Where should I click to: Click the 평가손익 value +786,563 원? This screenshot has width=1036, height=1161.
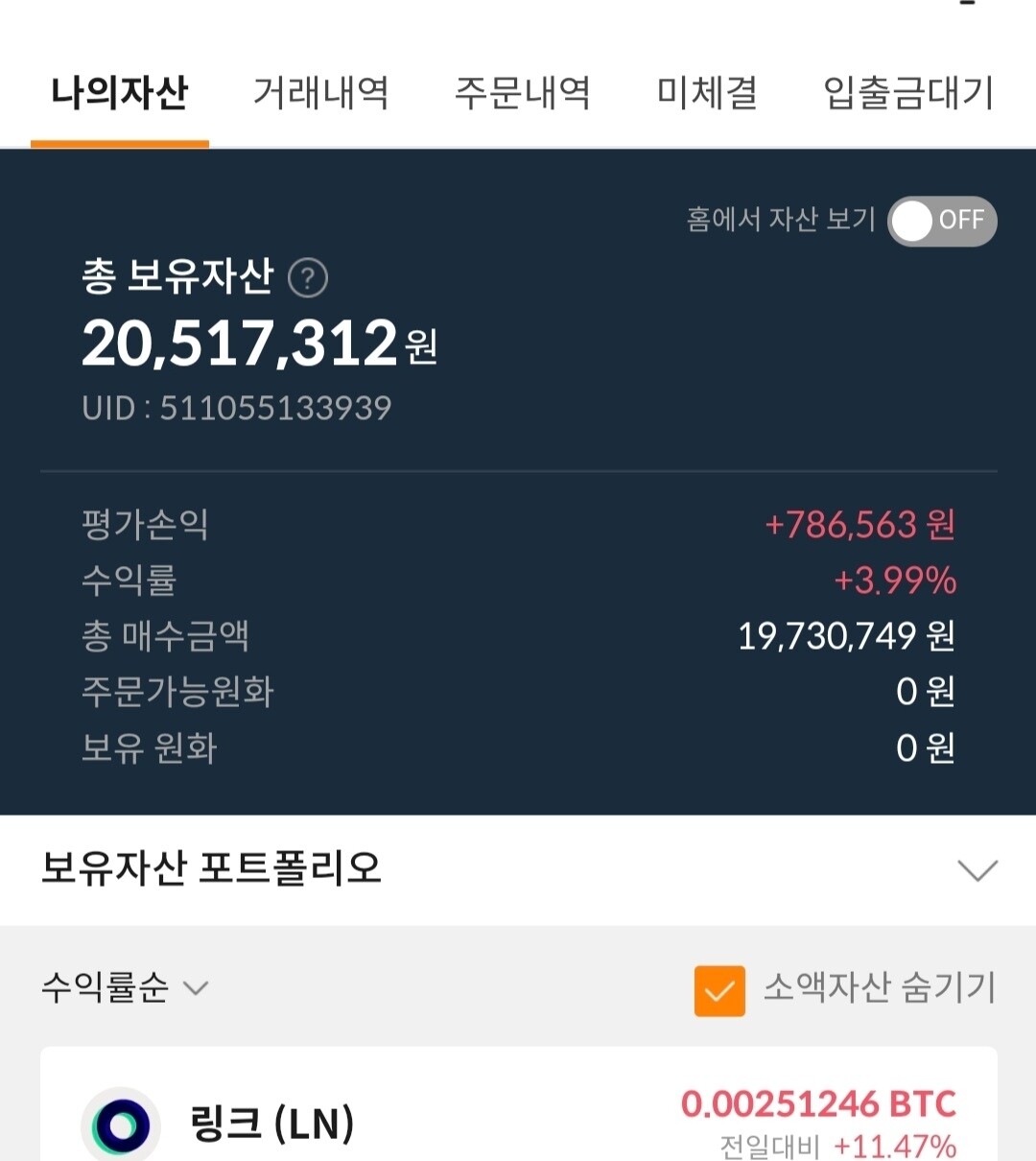pos(859,524)
